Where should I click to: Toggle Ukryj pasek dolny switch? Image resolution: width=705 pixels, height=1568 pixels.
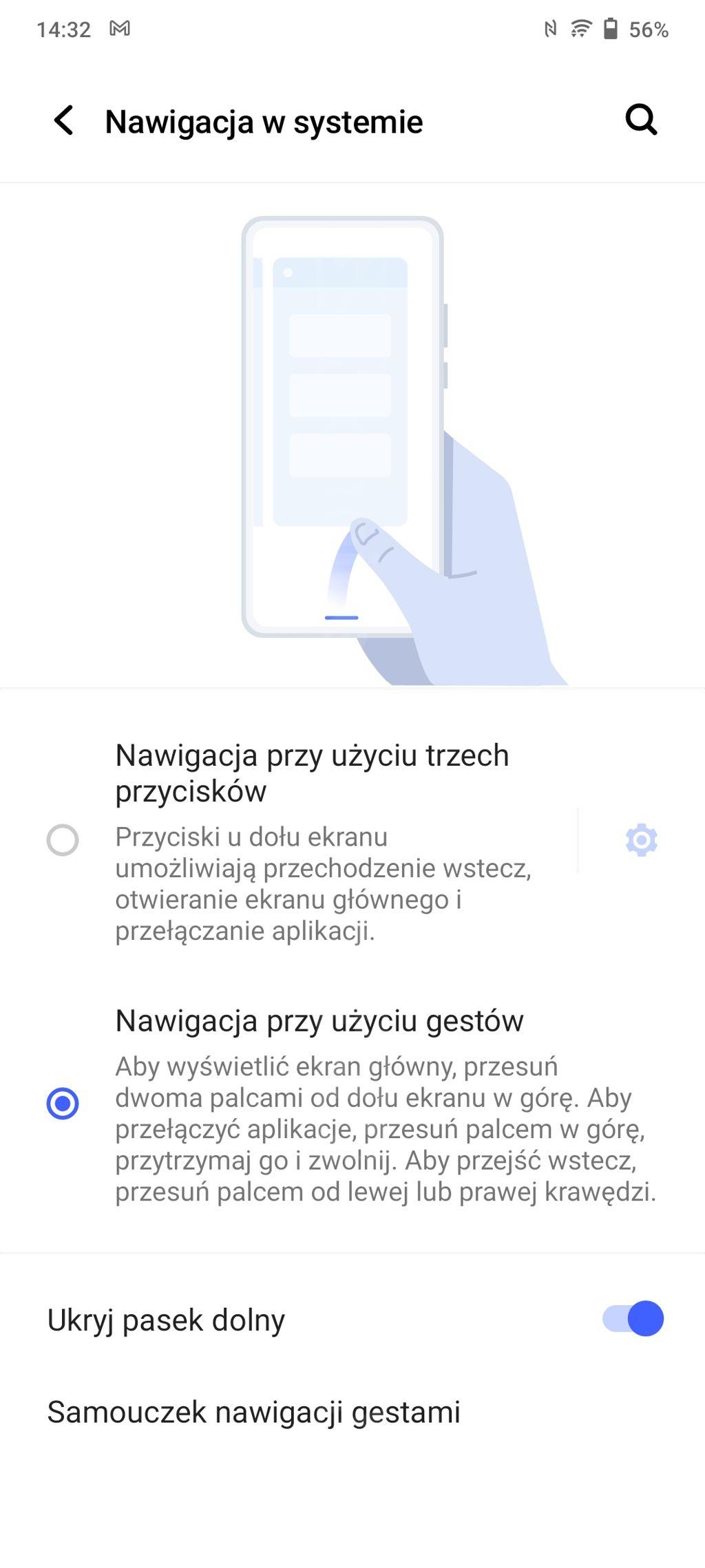click(x=633, y=1319)
